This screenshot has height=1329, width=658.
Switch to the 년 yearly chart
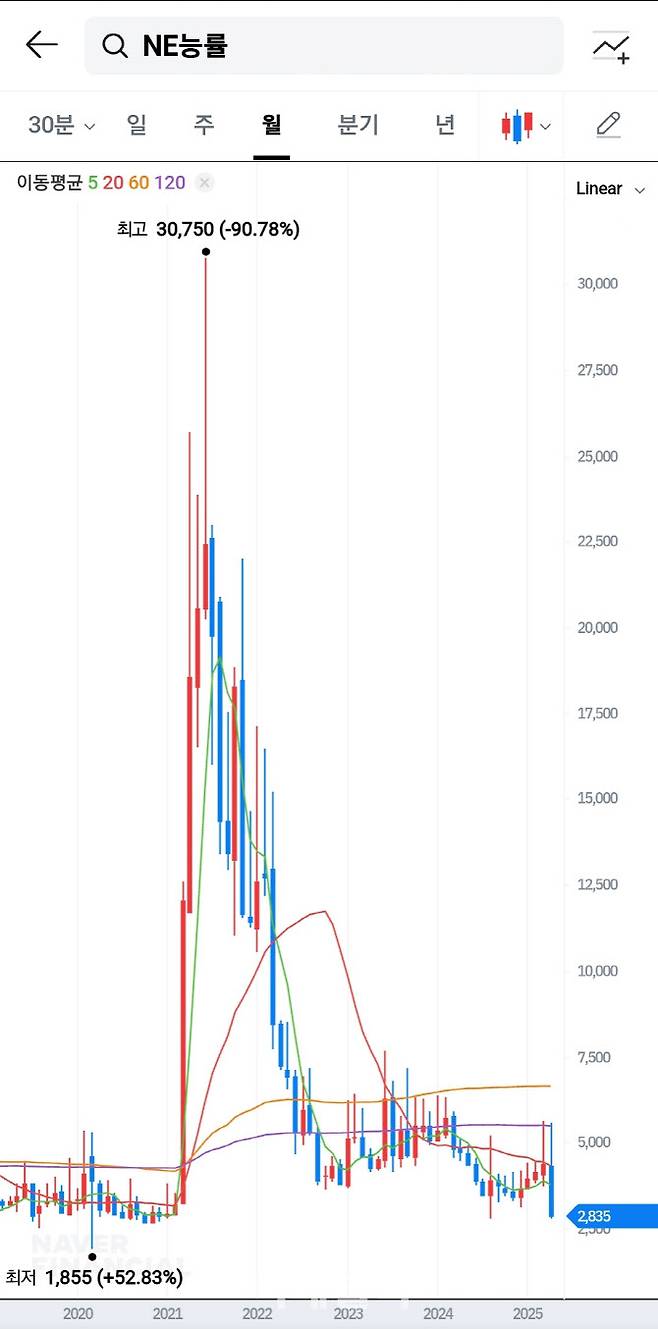pos(445,125)
